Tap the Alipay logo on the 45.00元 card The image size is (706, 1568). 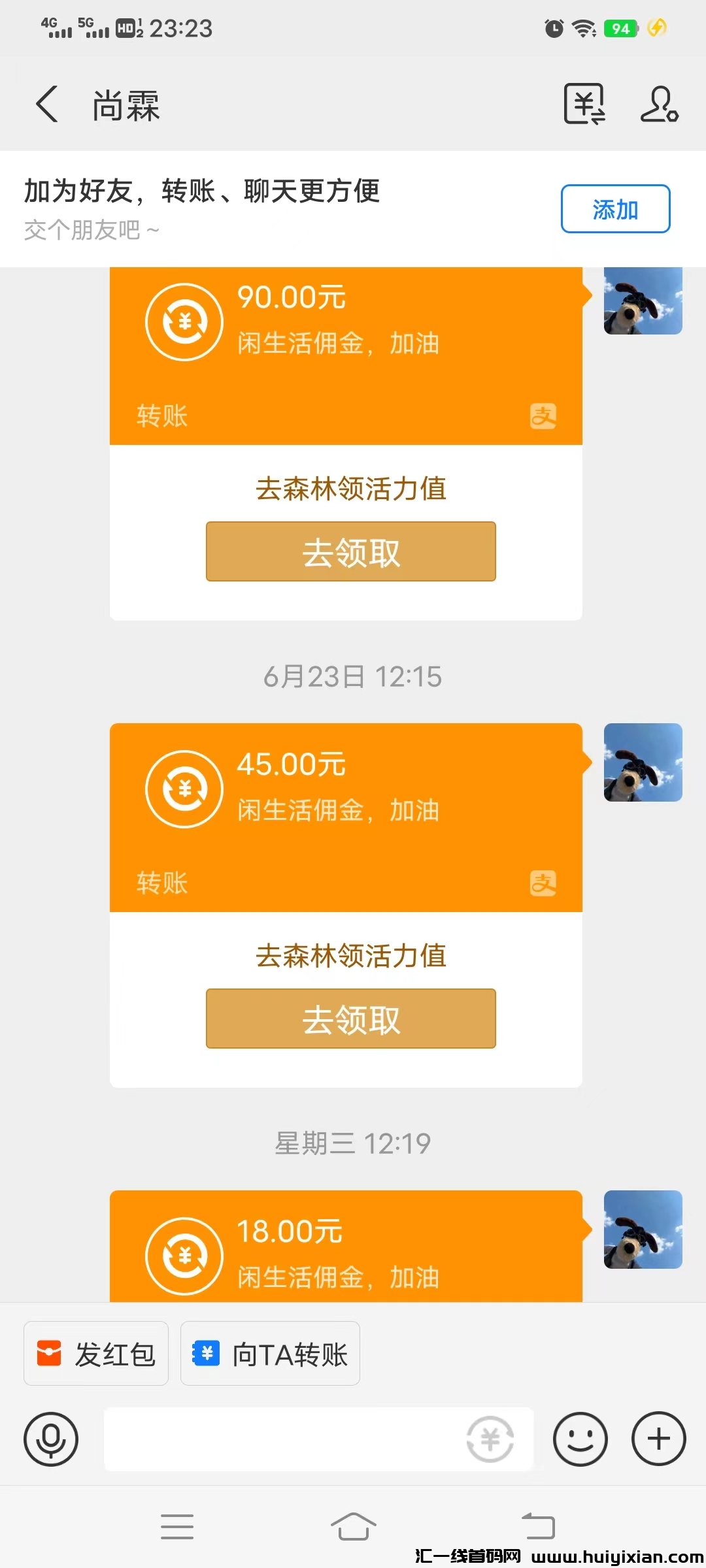coord(545,883)
